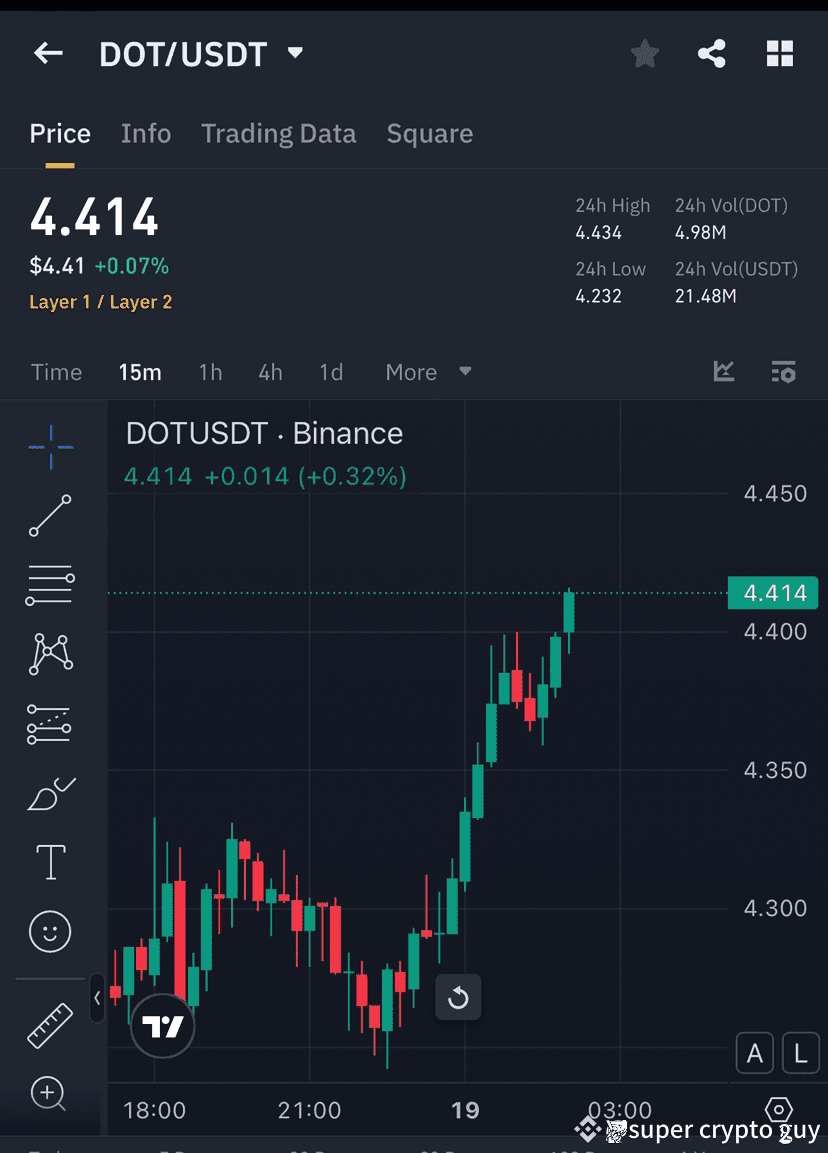The height and width of the screenshot is (1153, 828).
Task: Open the horizontal lines drawing tool
Action: point(49,584)
